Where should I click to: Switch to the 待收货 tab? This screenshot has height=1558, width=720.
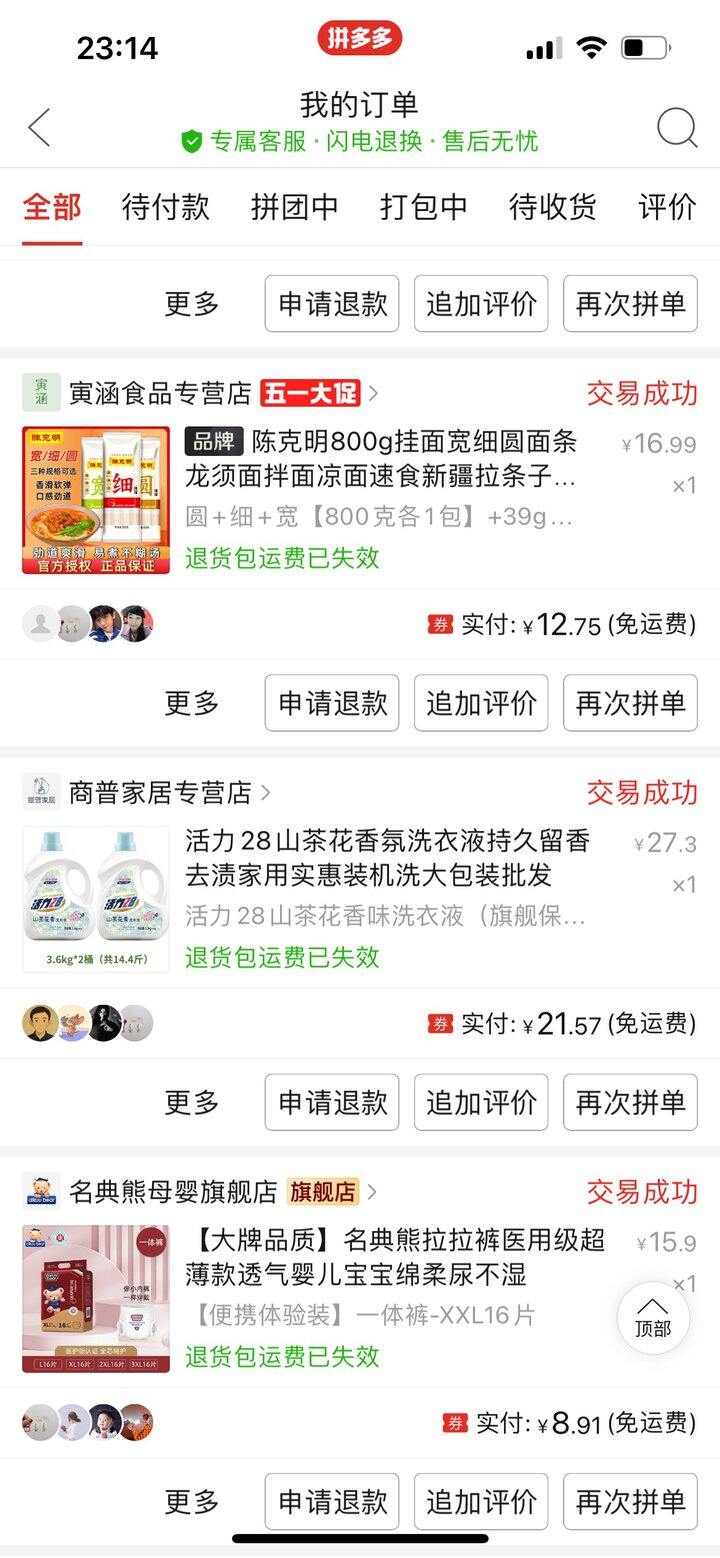(x=552, y=207)
